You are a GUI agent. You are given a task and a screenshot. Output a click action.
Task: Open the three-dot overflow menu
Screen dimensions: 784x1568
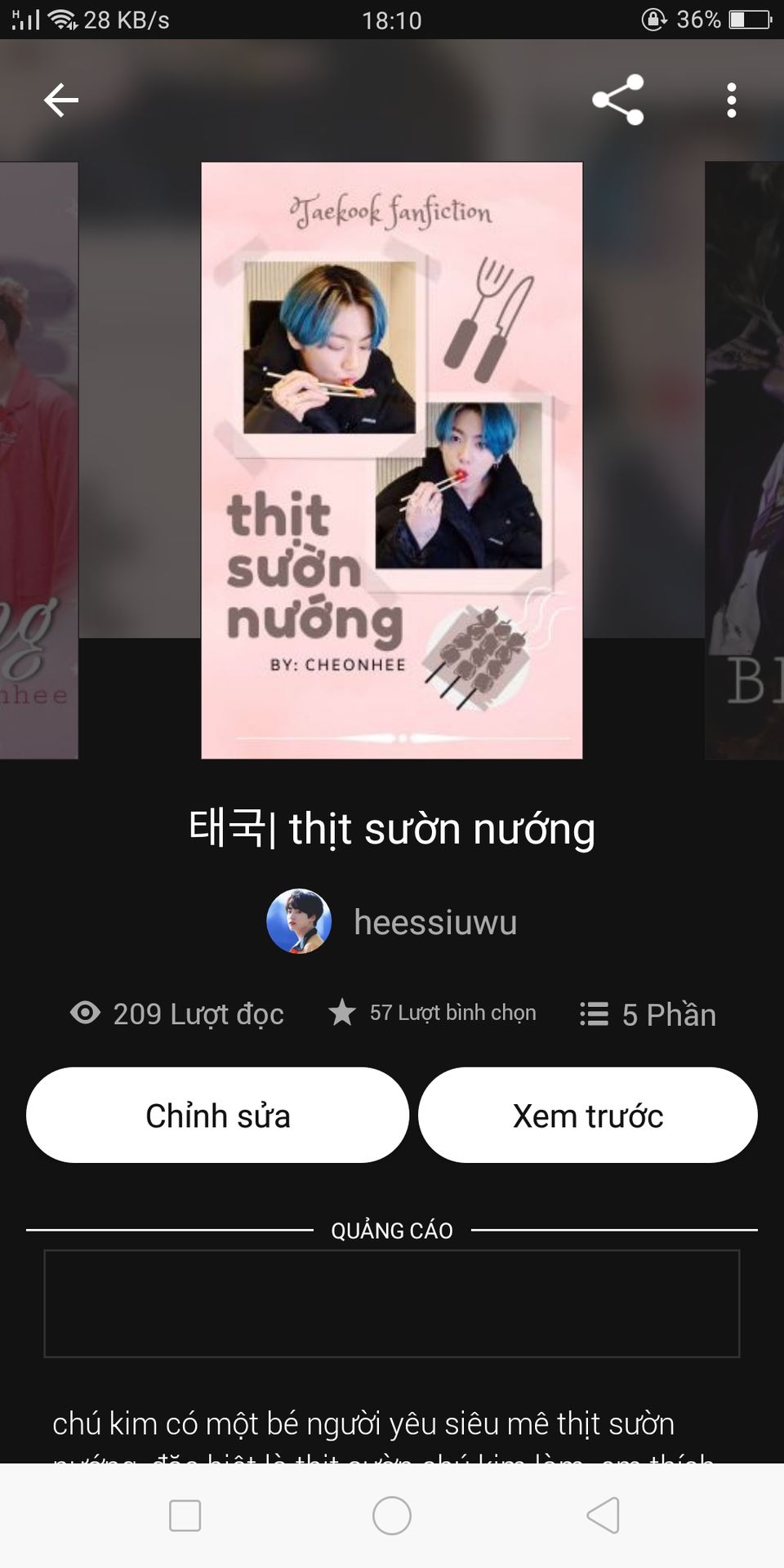732,100
